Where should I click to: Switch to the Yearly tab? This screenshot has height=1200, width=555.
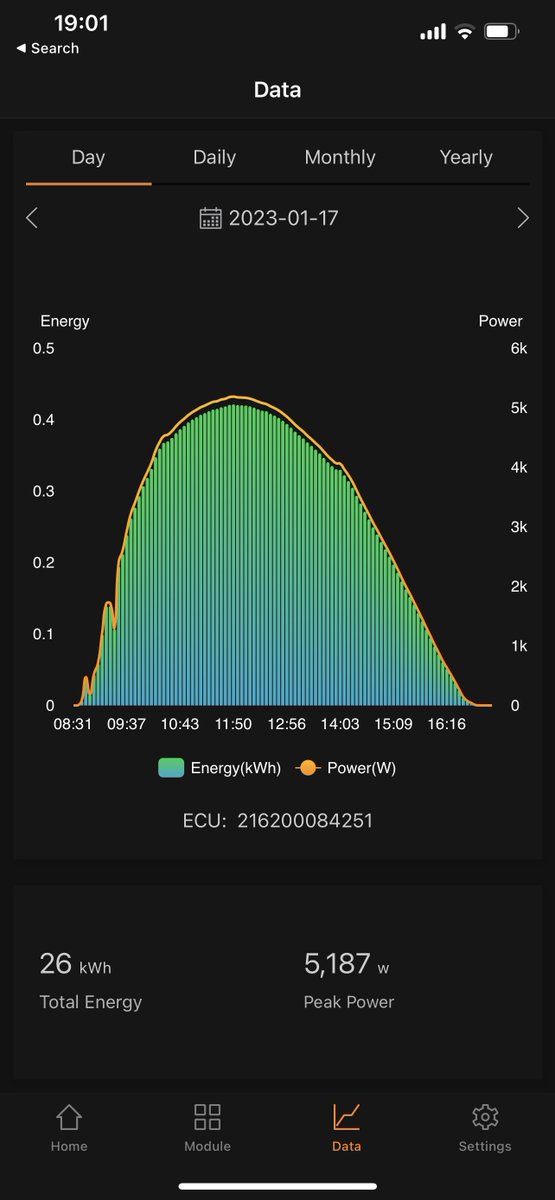point(466,157)
